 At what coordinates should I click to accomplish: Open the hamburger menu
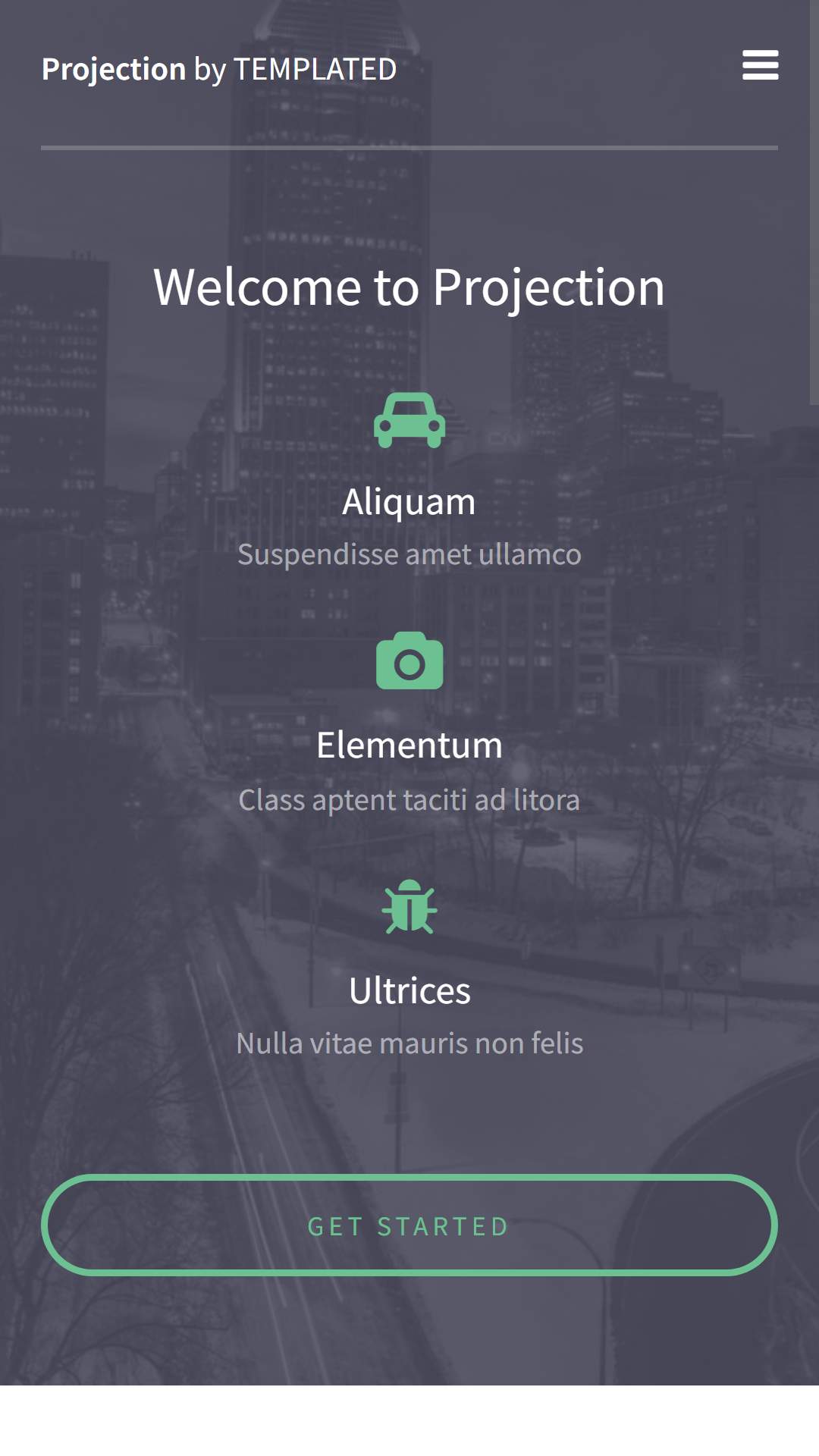tap(760, 65)
